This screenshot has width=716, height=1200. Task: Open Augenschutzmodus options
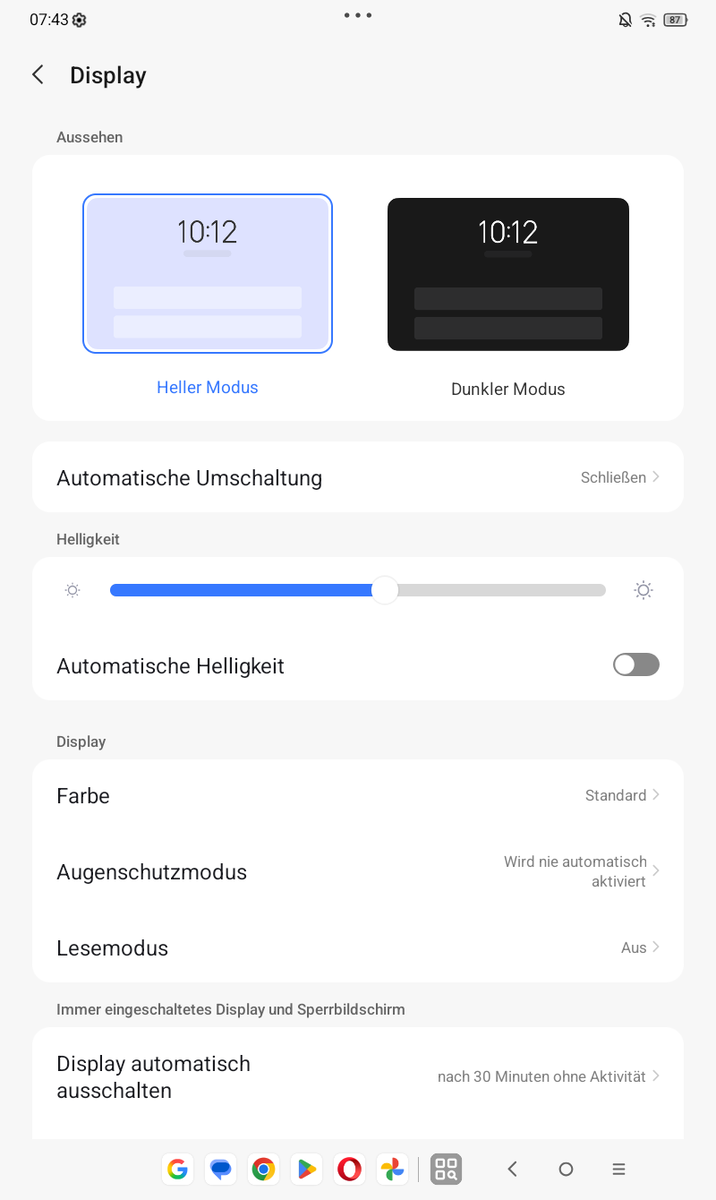(357, 872)
